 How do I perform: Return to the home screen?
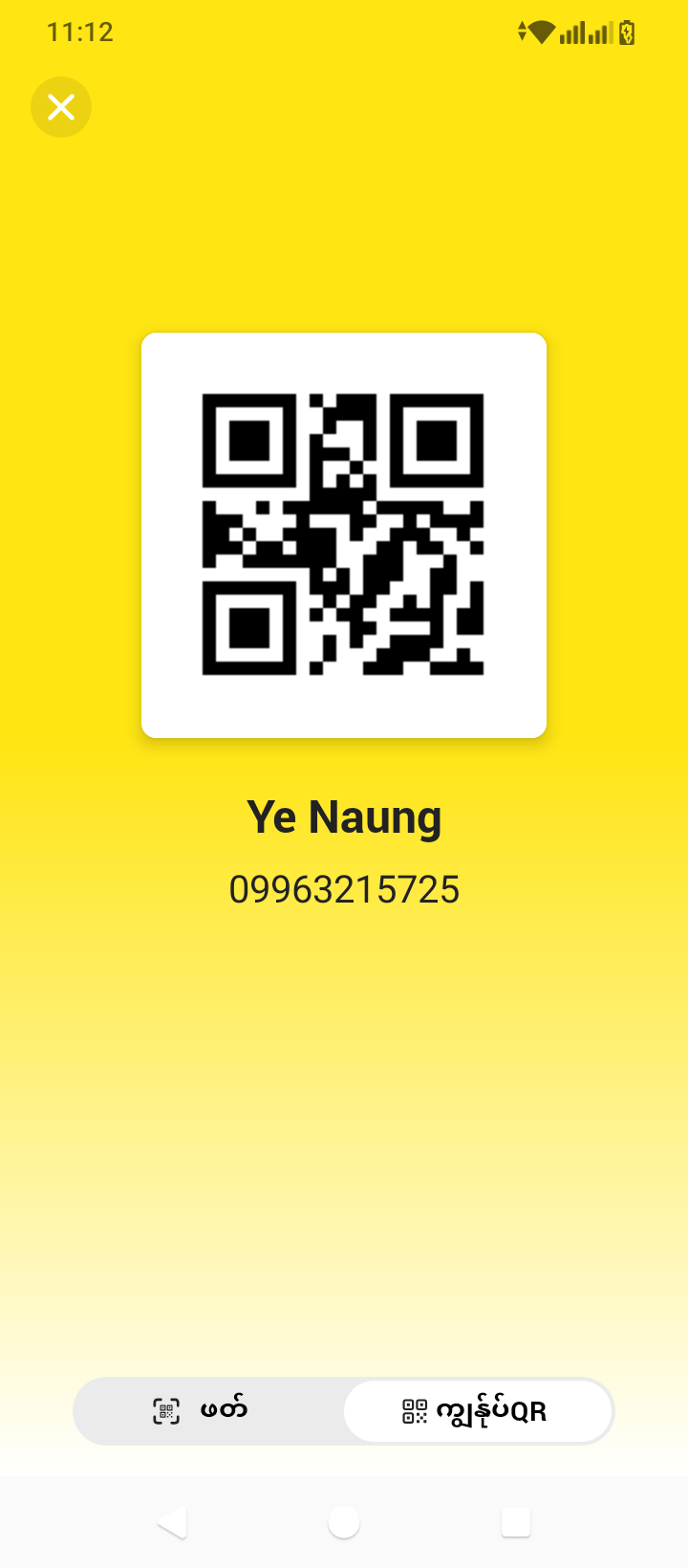(344, 1522)
